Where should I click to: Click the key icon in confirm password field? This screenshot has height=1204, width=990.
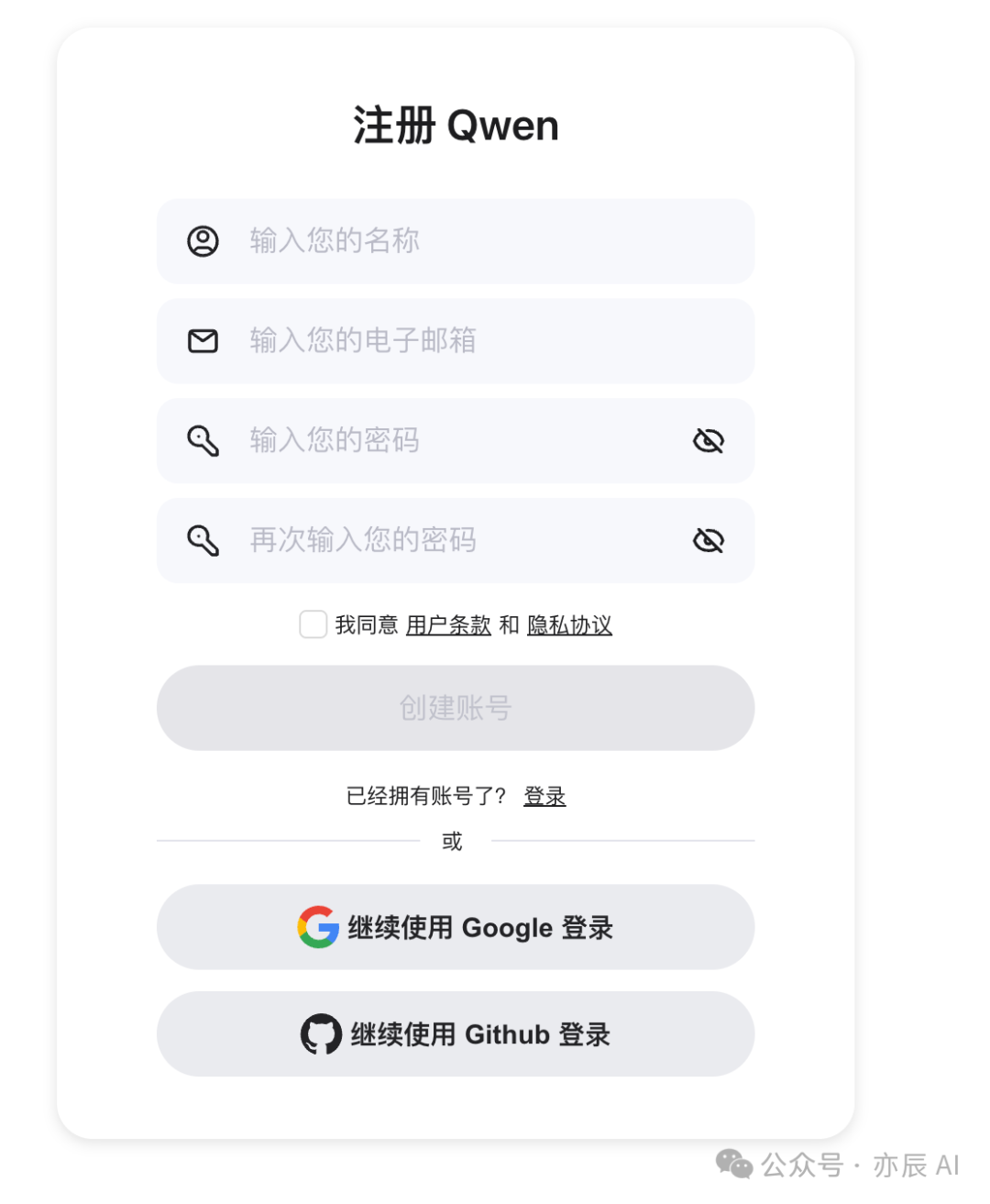(x=203, y=540)
